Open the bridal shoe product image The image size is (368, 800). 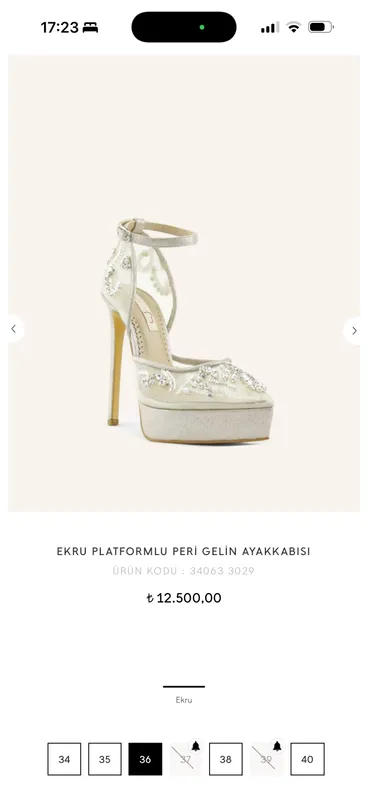(x=184, y=283)
